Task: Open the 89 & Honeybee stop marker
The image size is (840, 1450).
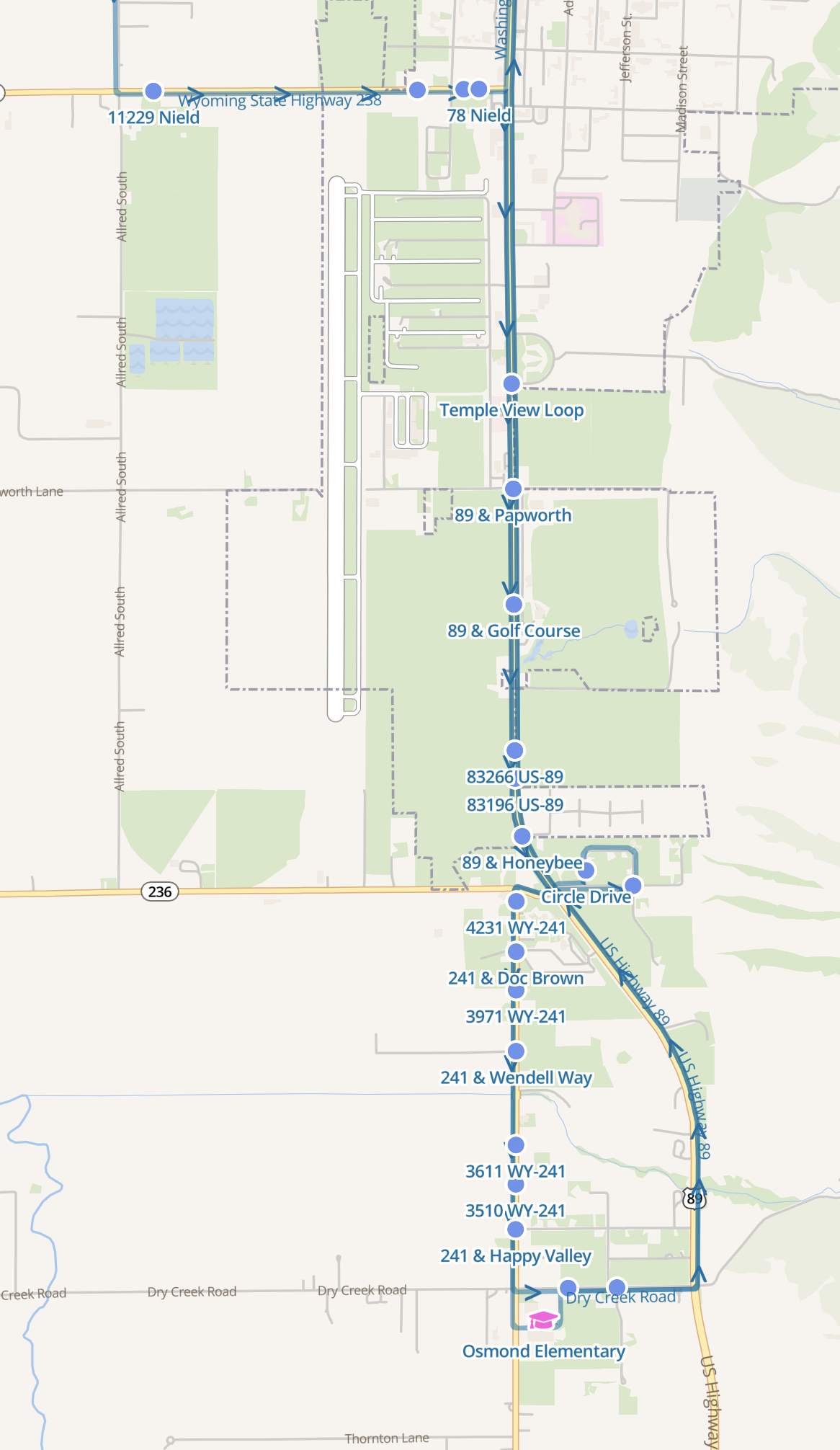Action: pyautogui.click(x=522, y=836)
